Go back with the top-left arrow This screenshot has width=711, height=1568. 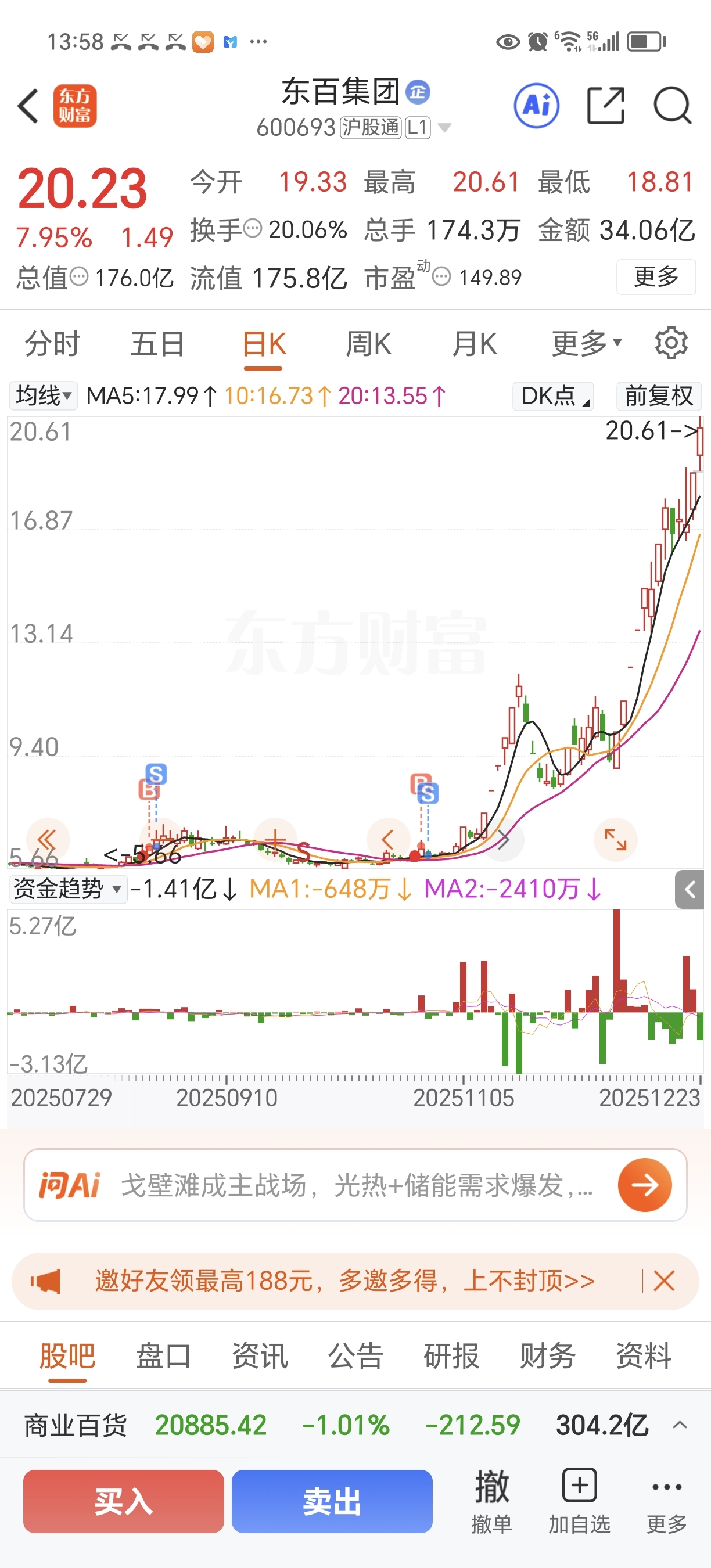pyautogui.click(x=28, y=105)
